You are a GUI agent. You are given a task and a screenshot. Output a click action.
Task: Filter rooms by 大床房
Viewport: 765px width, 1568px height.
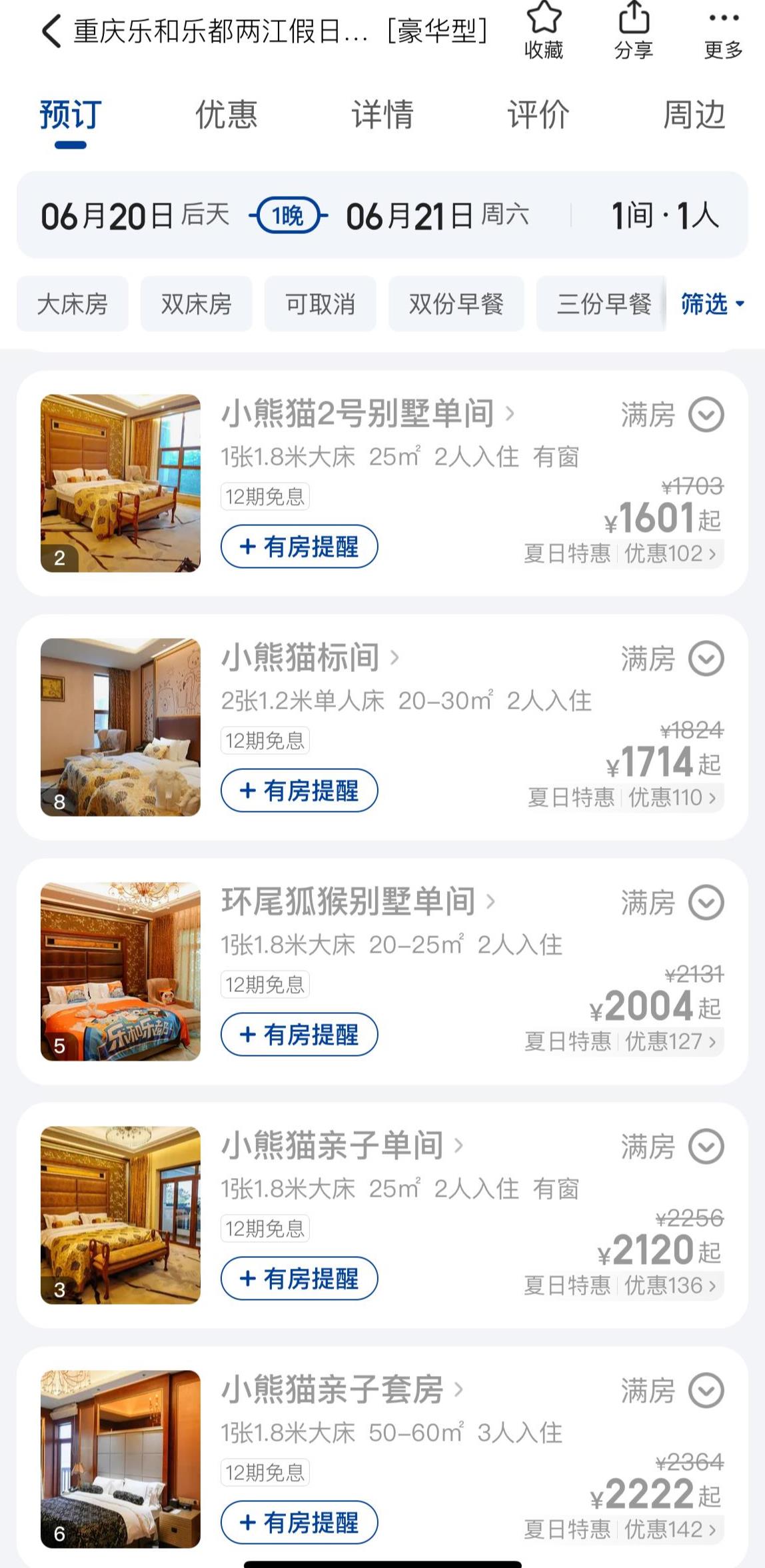pos(73,305)
